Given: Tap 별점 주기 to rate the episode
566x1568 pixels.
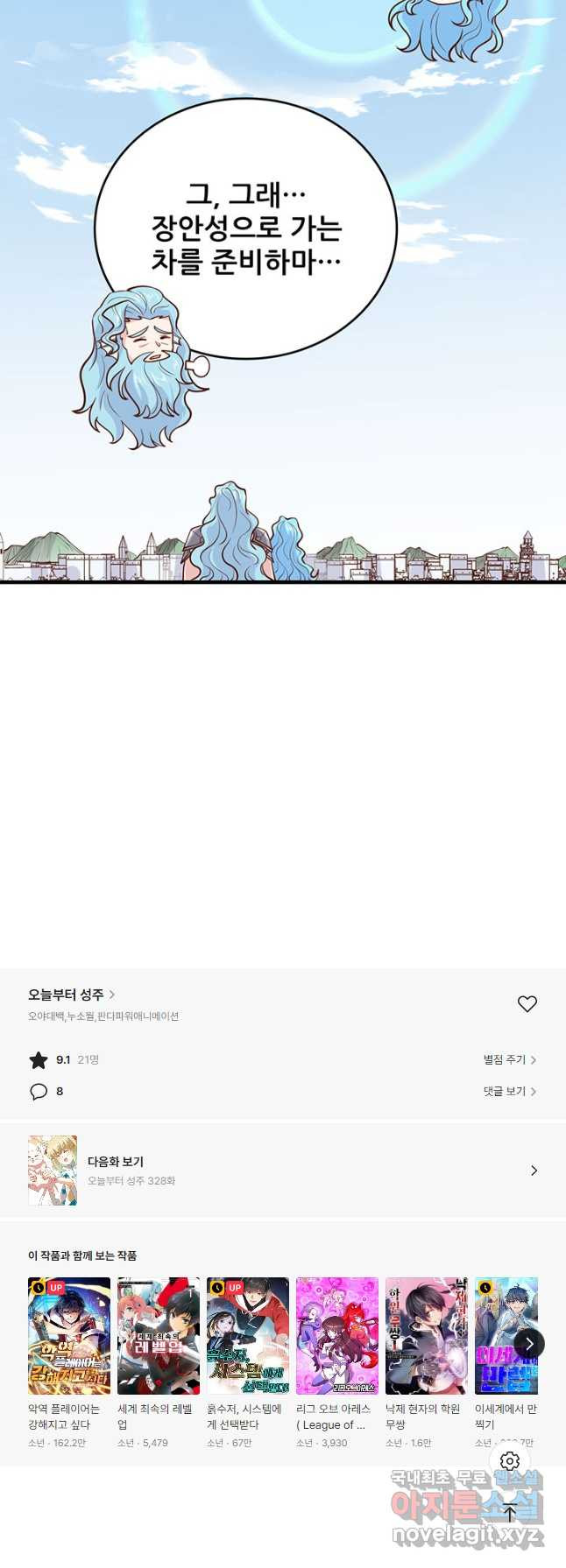Looking at the screenshot, I should (509, 1059).
